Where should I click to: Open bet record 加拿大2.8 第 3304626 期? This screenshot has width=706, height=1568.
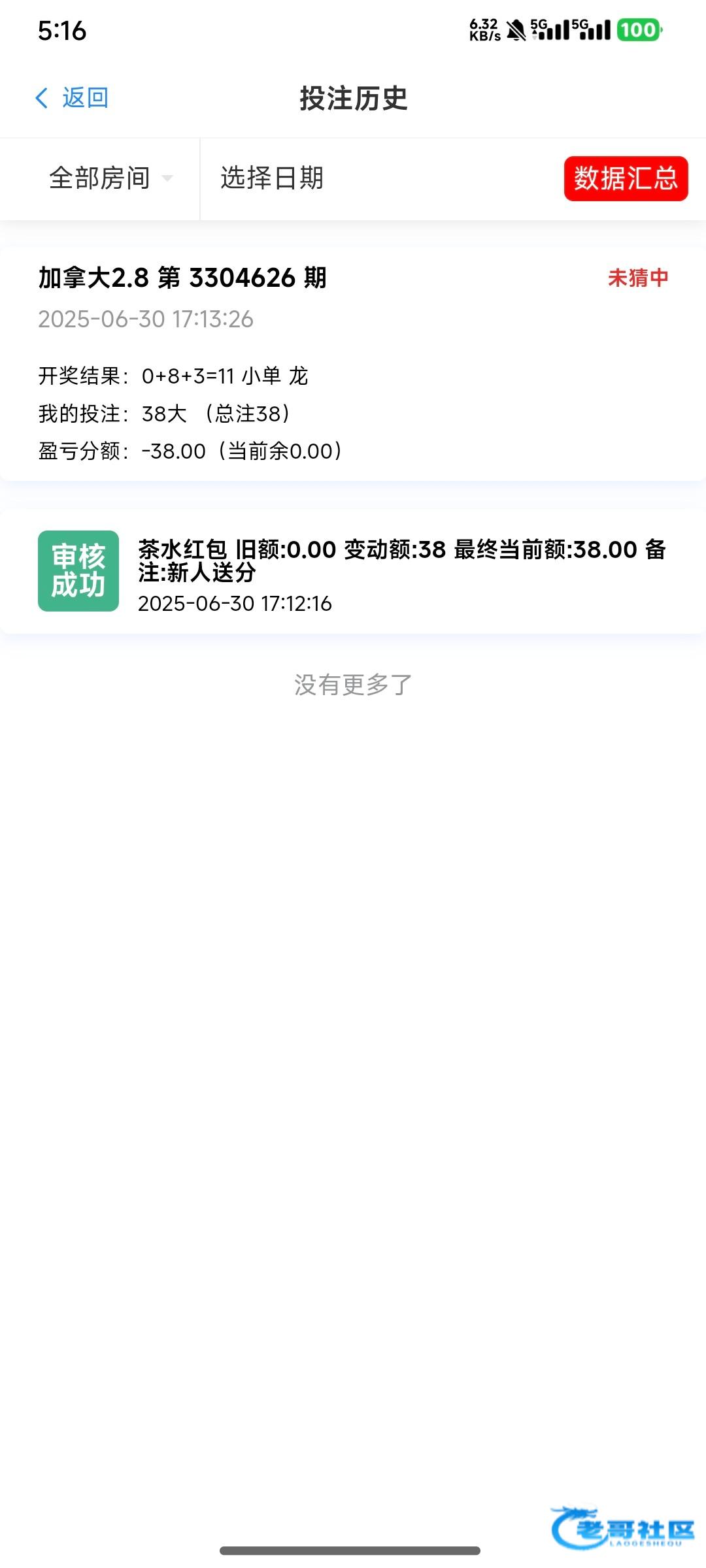(353, 363)
